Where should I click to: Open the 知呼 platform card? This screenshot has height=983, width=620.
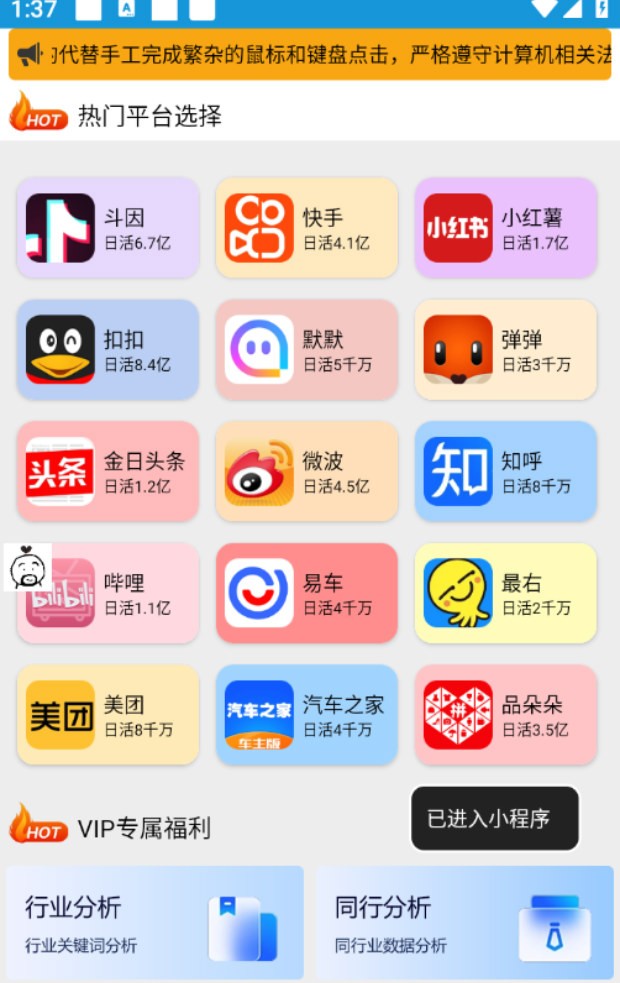[505, 472]
